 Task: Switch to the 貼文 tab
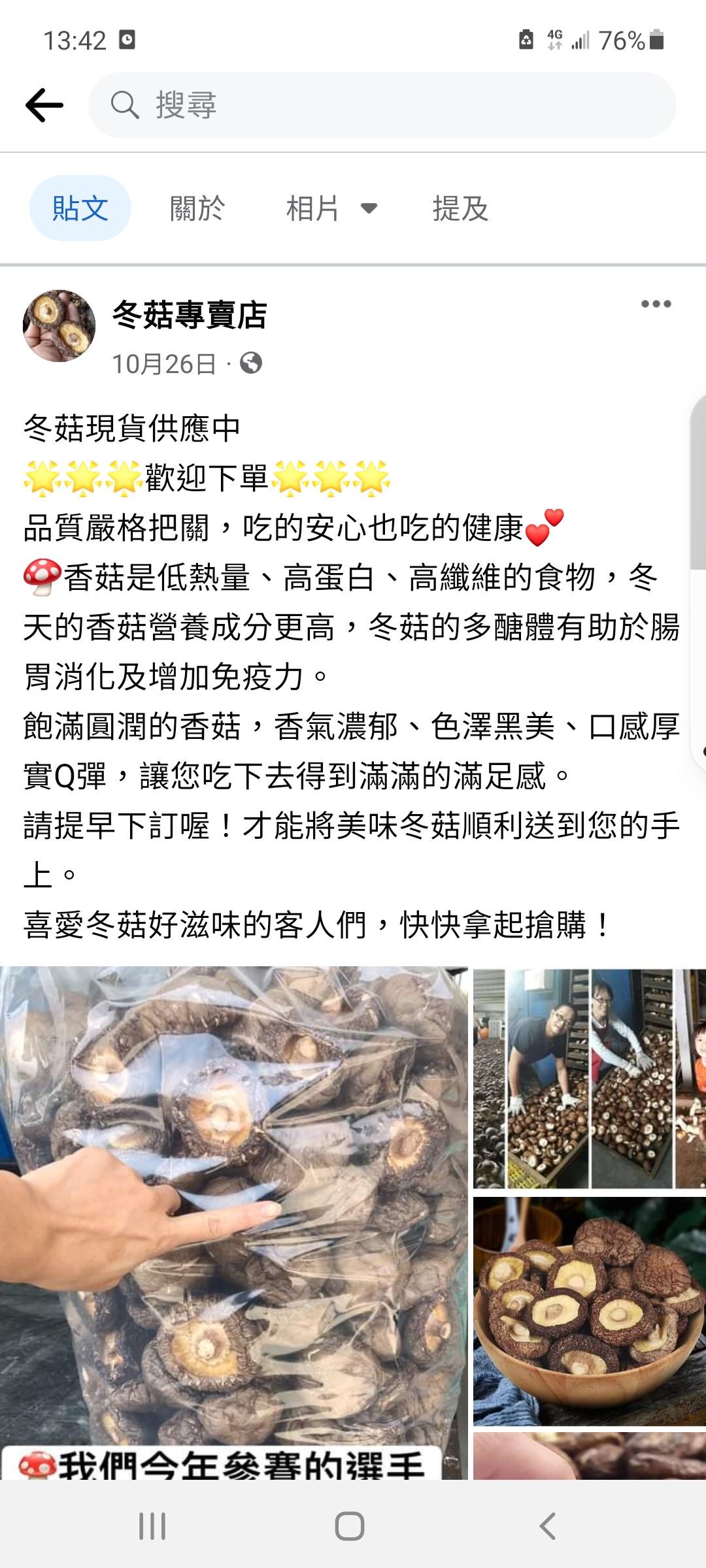pos(80,208)
